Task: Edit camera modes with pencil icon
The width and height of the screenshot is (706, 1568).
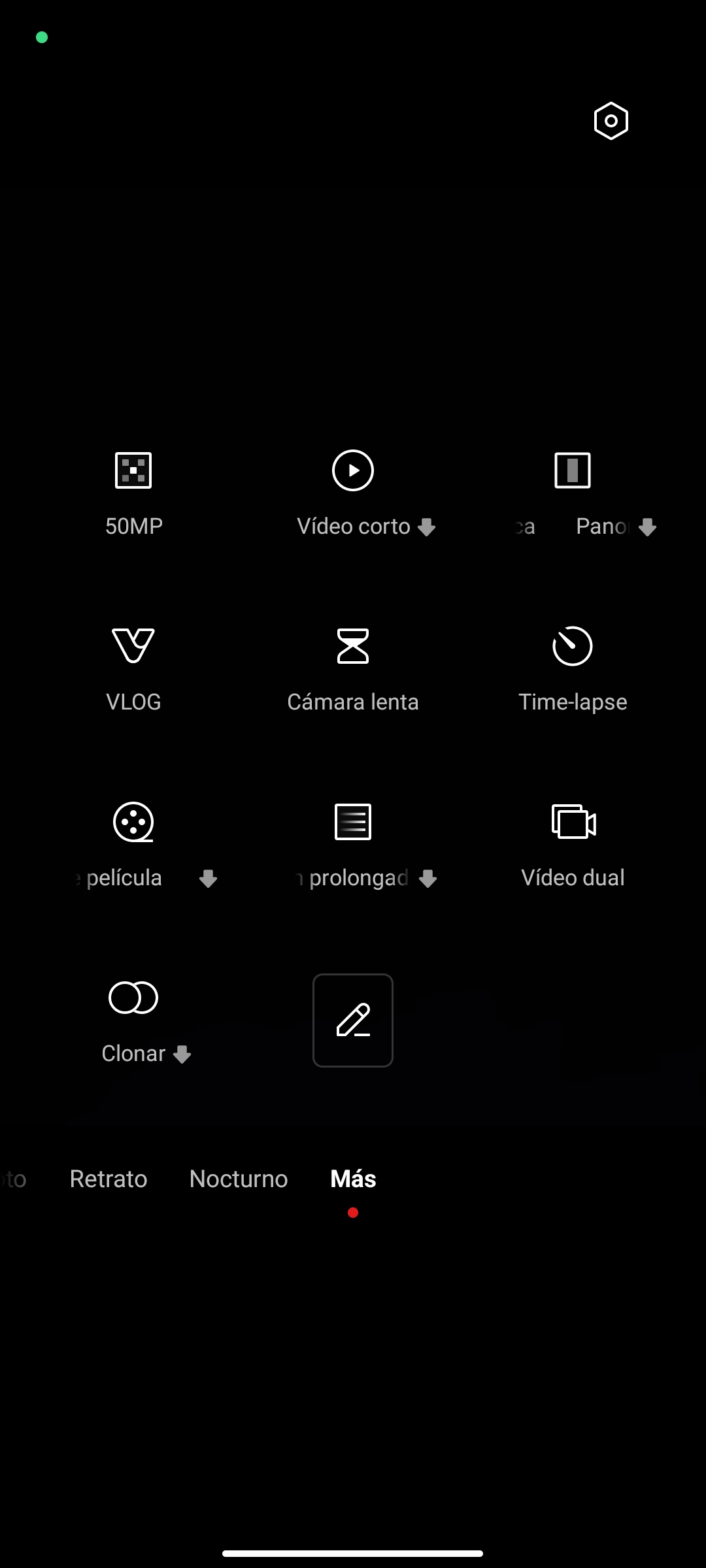Action: coord(353,1020)
